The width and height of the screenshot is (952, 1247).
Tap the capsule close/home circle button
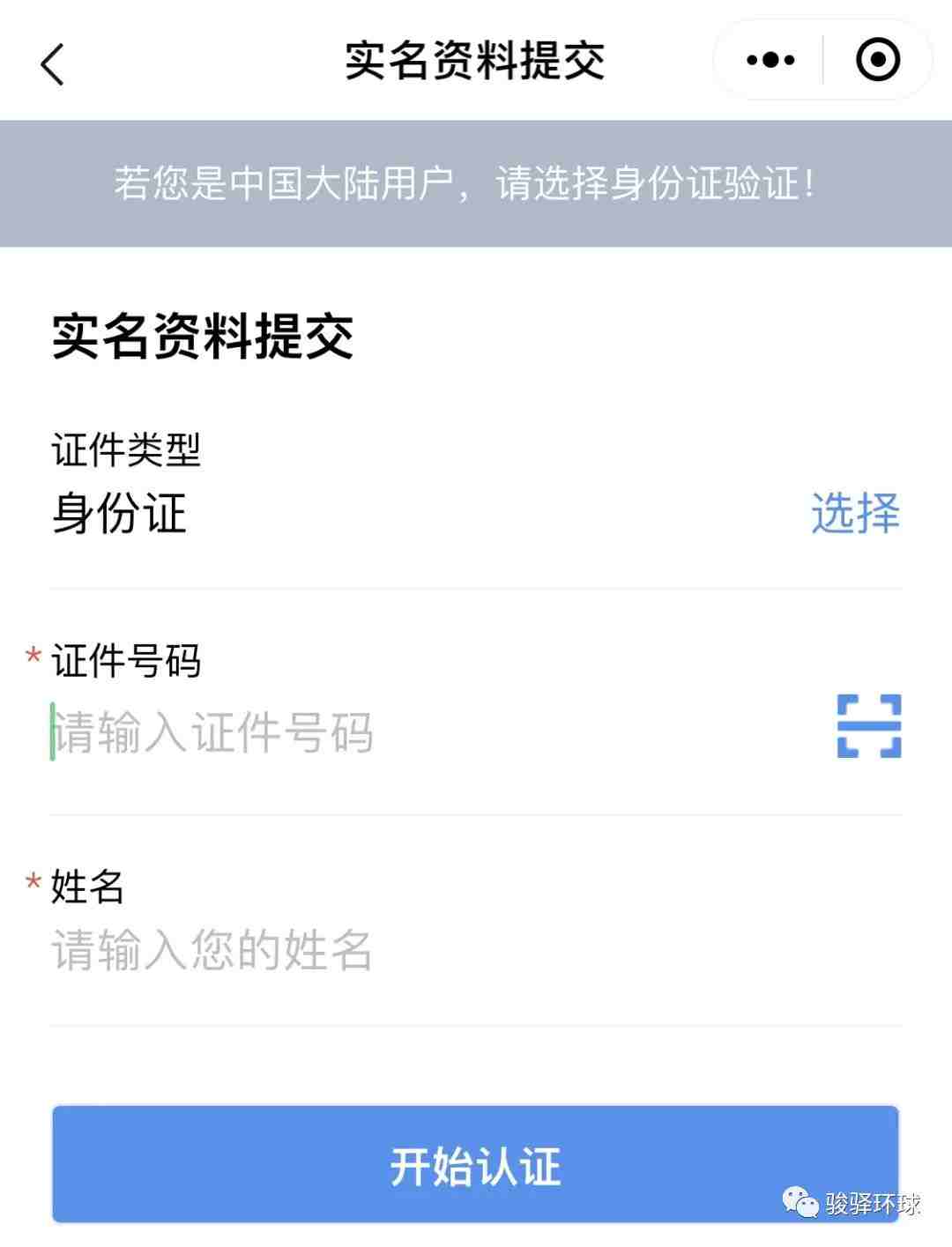877,59
